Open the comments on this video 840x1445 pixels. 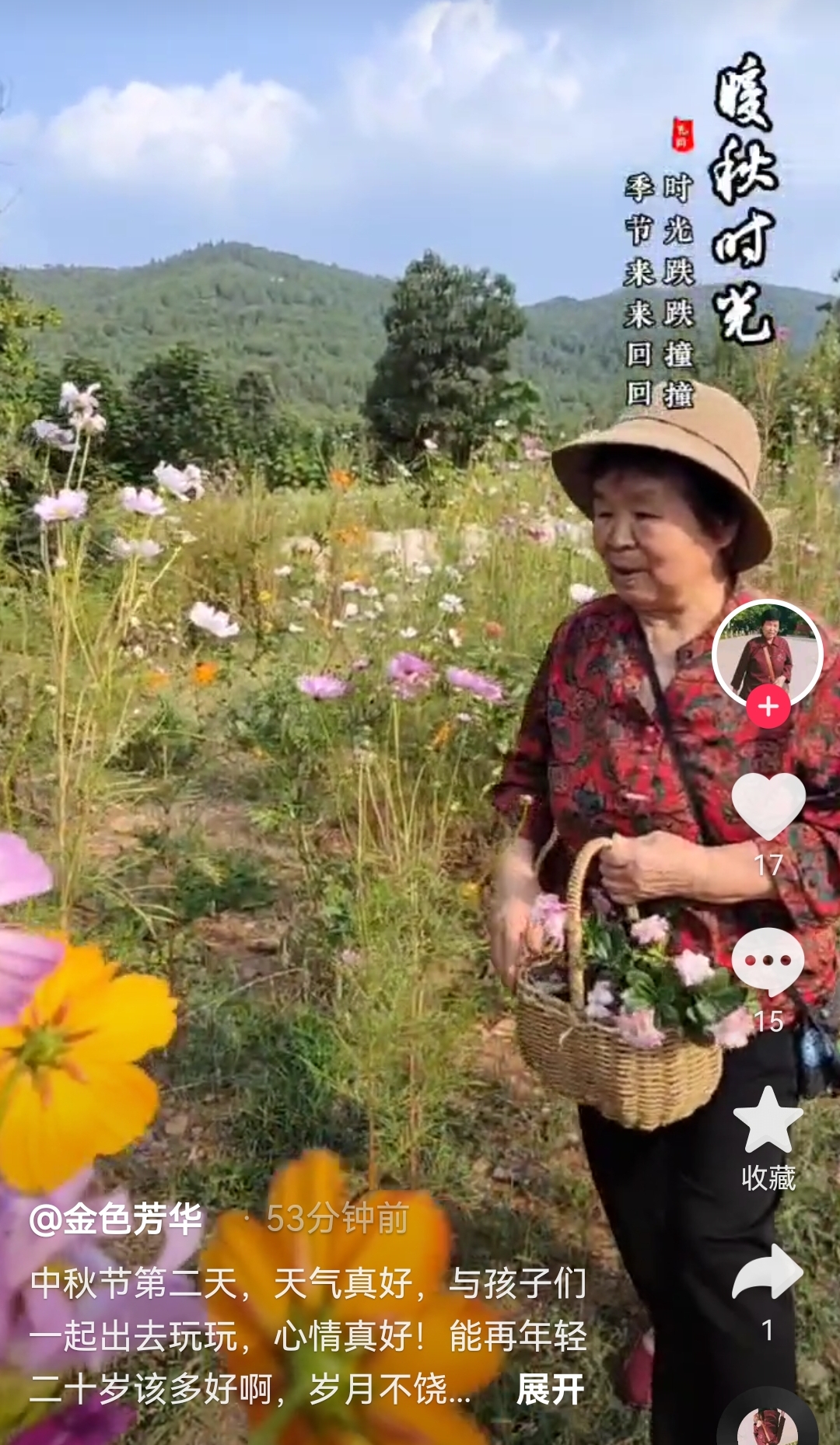coord(768,961)
